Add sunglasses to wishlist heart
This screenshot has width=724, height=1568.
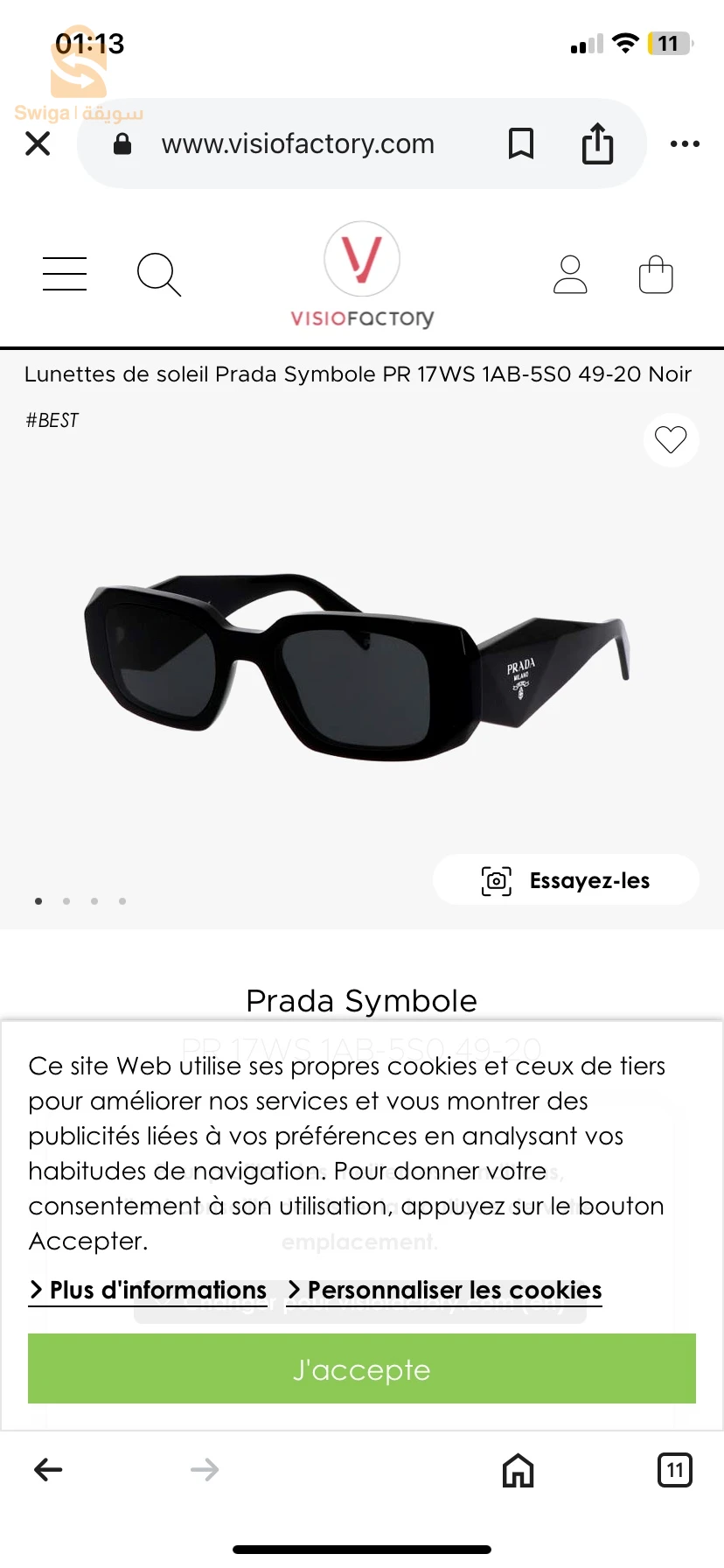point(671,439)
